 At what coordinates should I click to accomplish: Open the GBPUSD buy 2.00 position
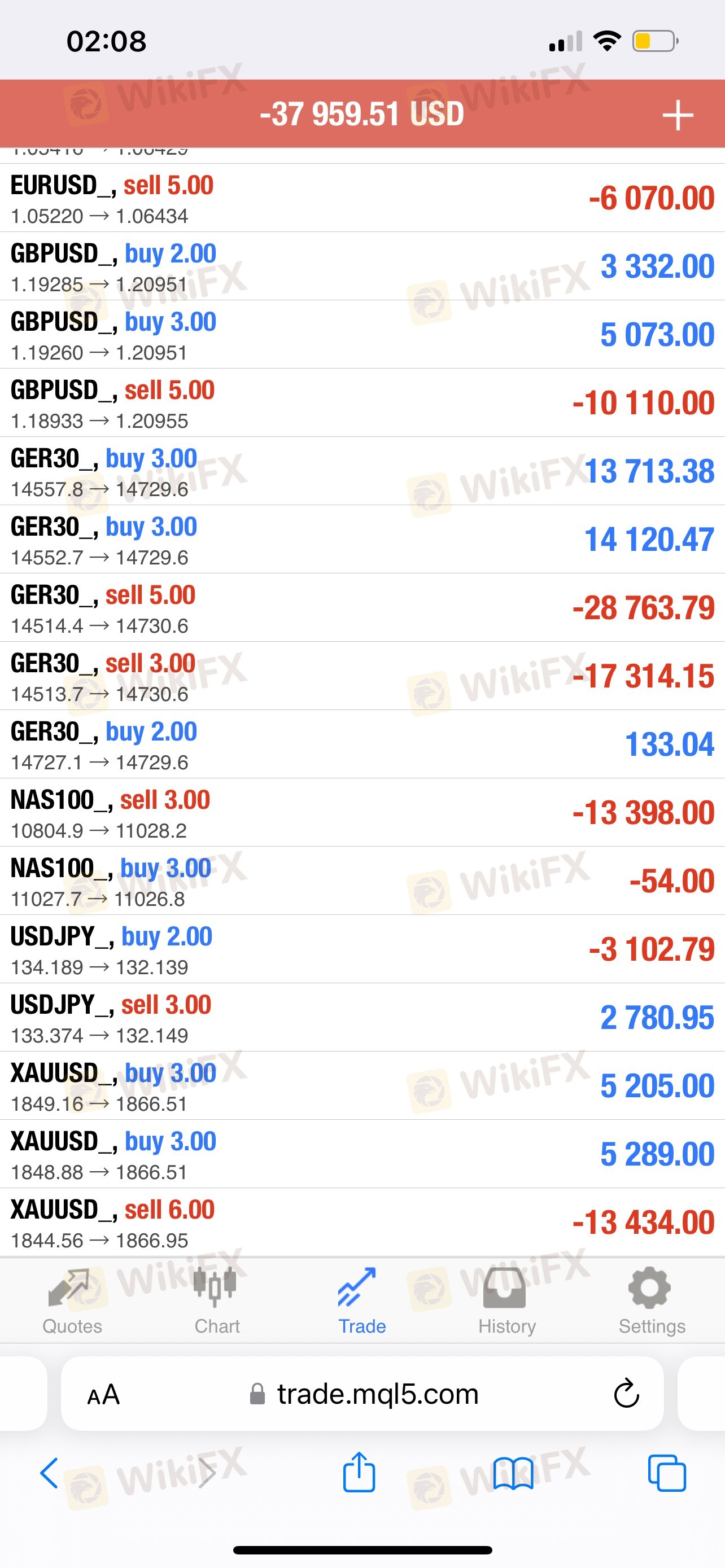point(362,266)
